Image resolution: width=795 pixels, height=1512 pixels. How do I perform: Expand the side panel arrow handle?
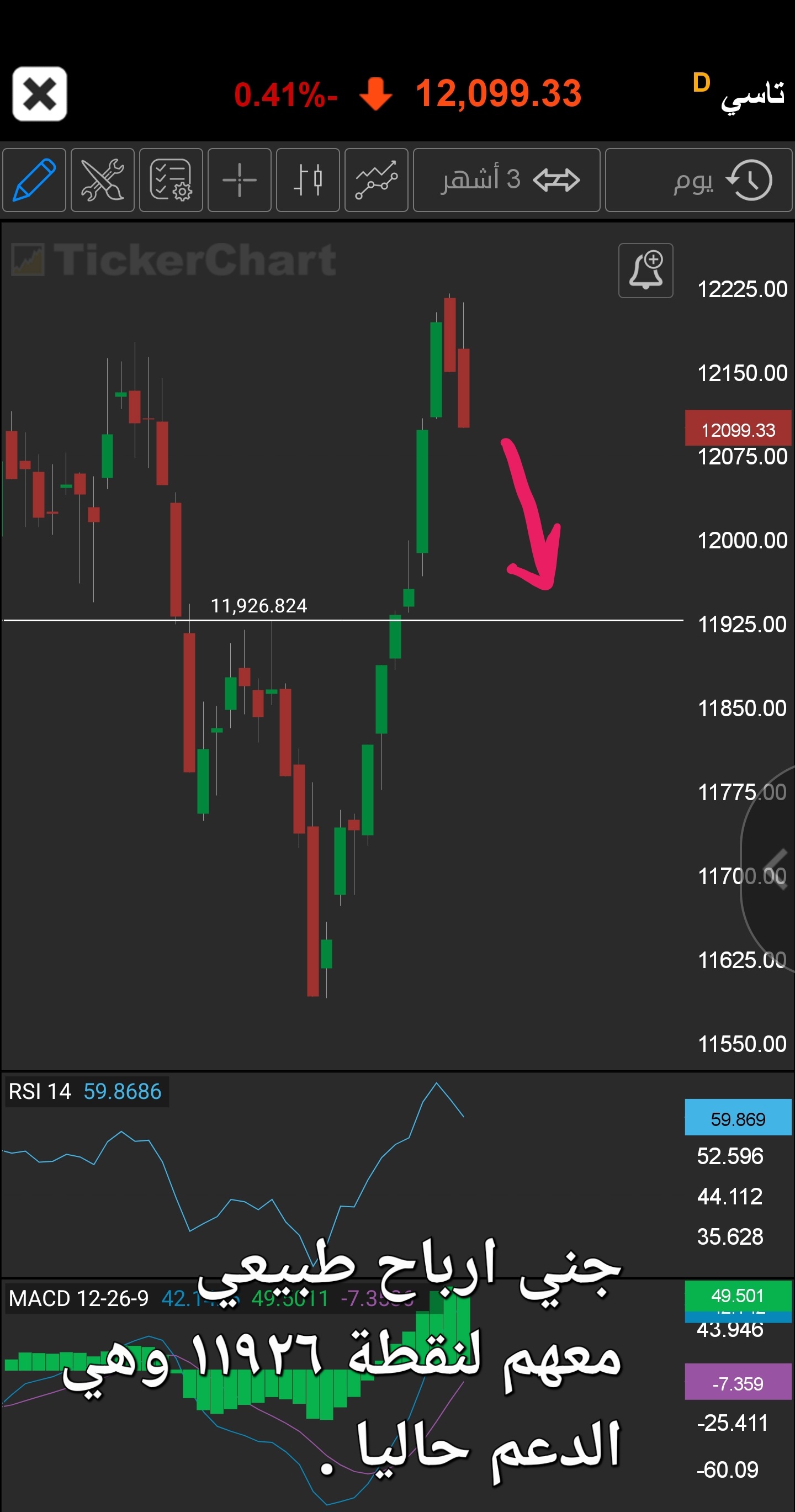(x=775, y=869)
